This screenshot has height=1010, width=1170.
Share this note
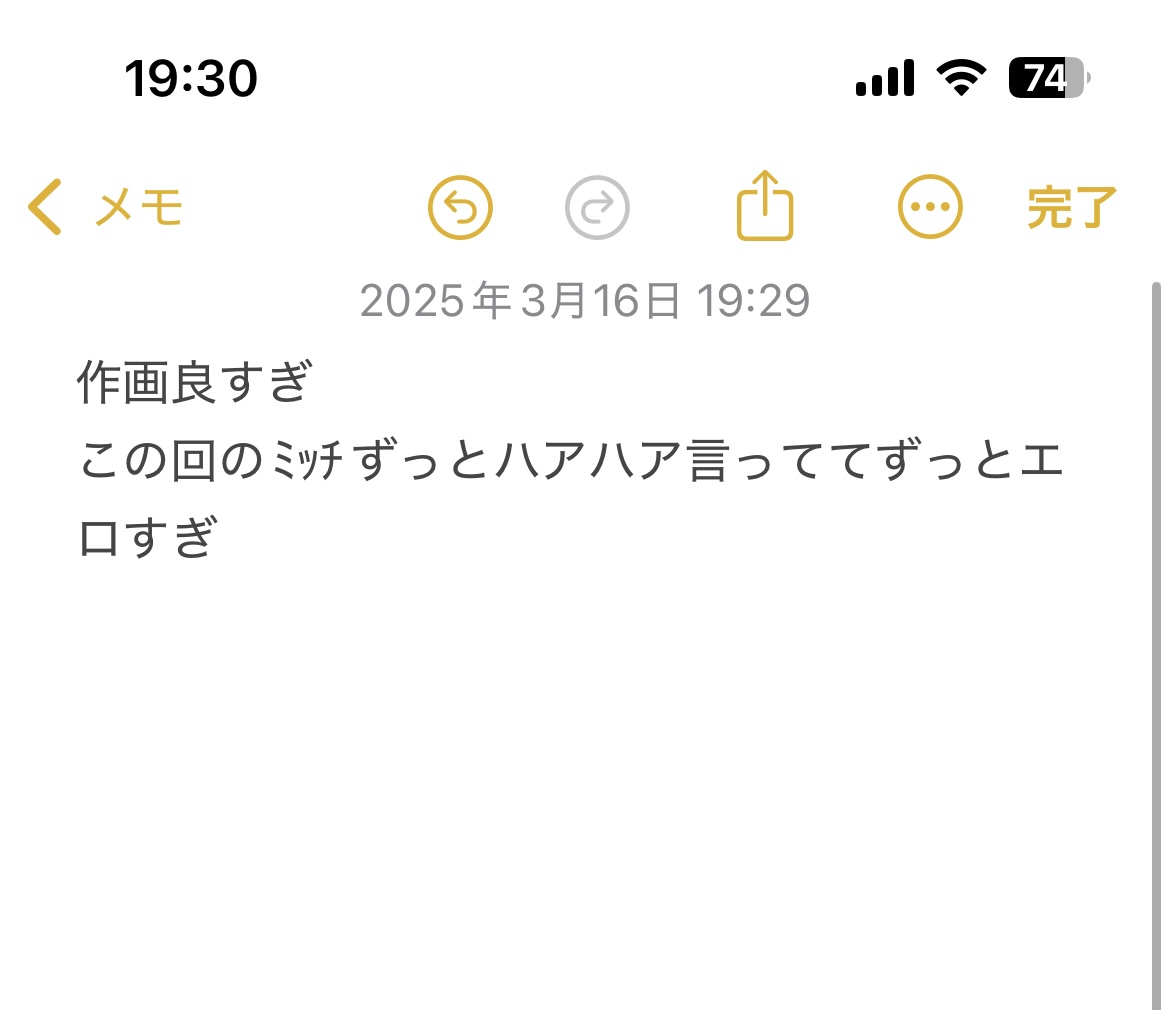[x=765, y=206]
